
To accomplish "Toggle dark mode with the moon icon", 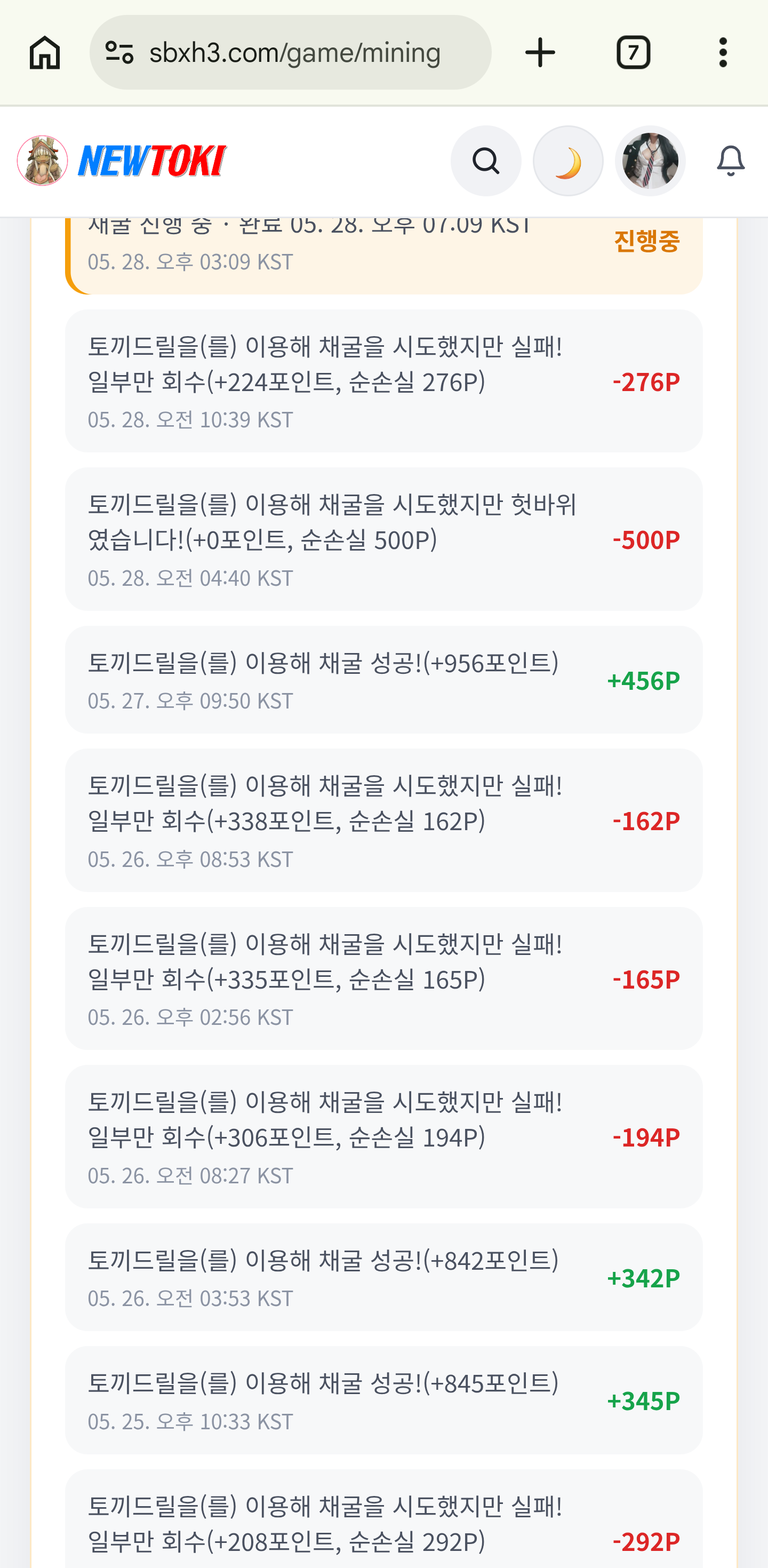I will tap(568, 161).
